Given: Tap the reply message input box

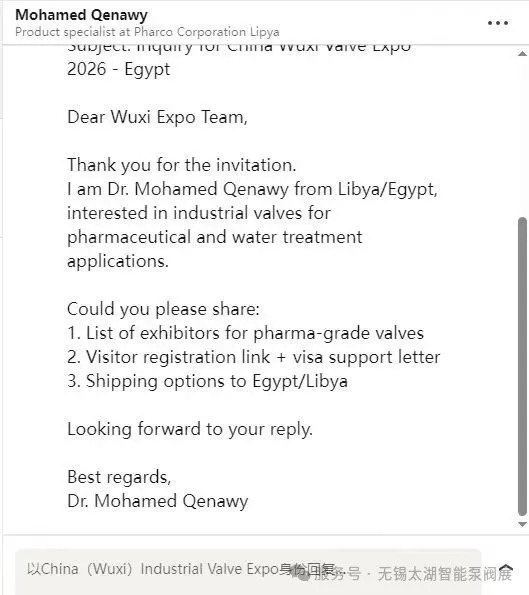Looking at the screenshot, I should point(248,571).
